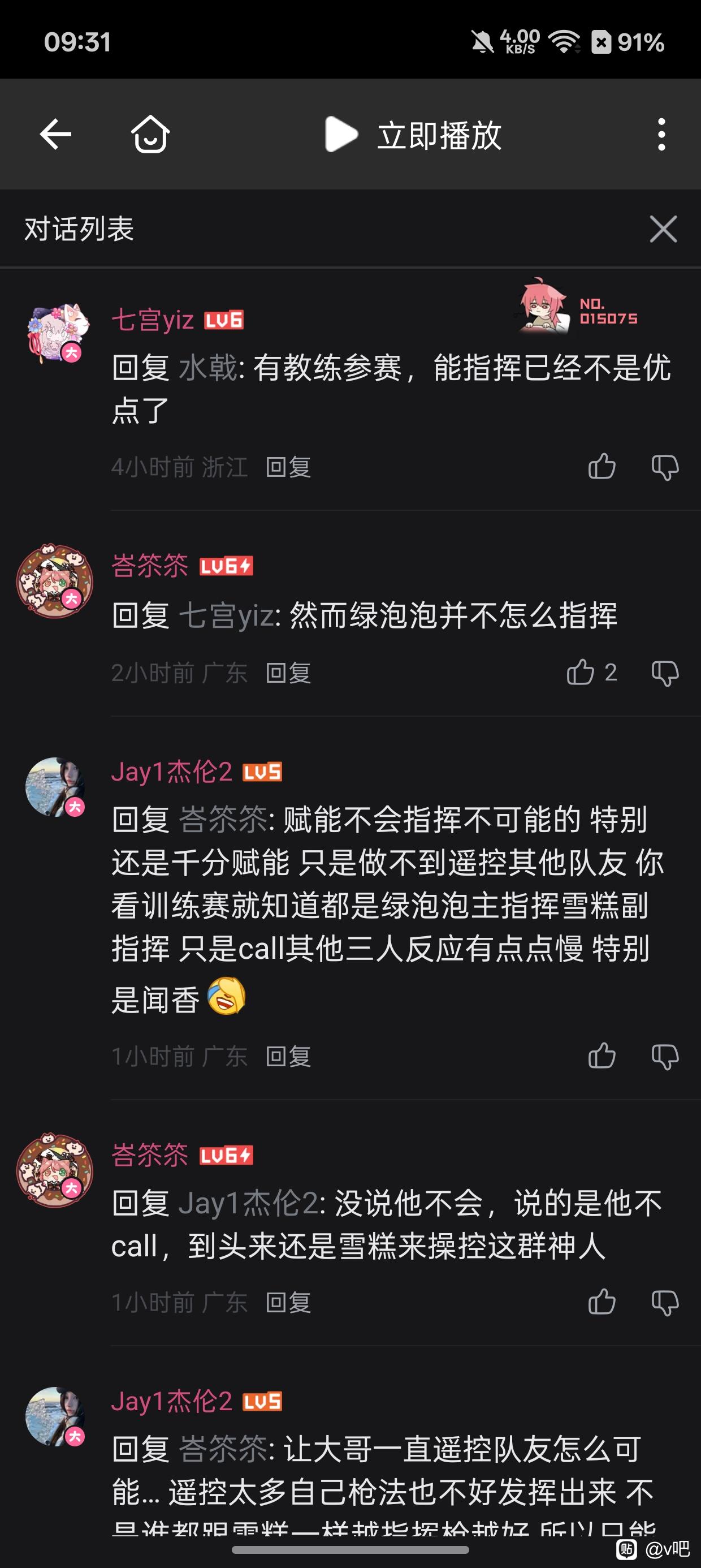Tap 立即播放 to play the video
The height and width of the screenshot is (1568, 701).
413,135
